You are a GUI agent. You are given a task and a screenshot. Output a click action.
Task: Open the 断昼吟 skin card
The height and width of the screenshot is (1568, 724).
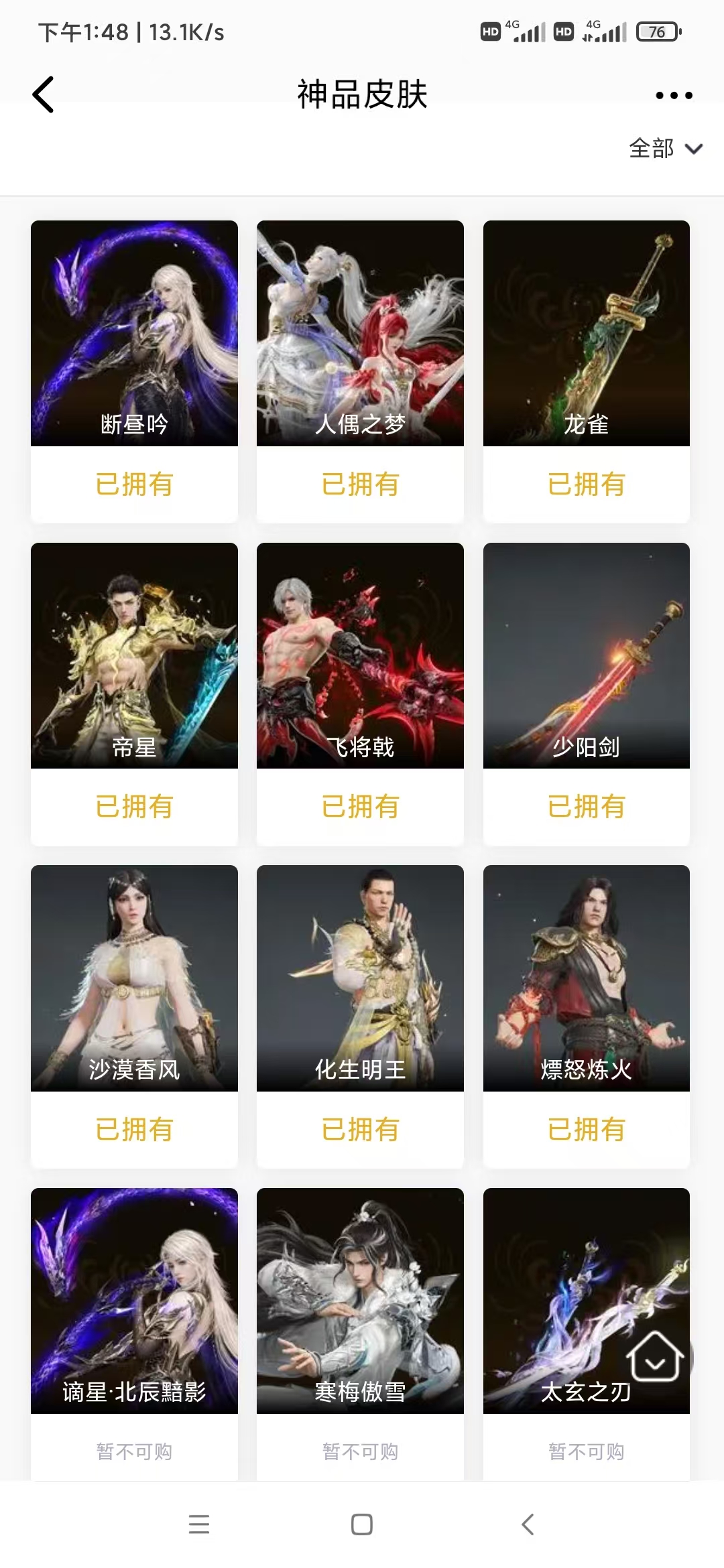coord(134,334)
